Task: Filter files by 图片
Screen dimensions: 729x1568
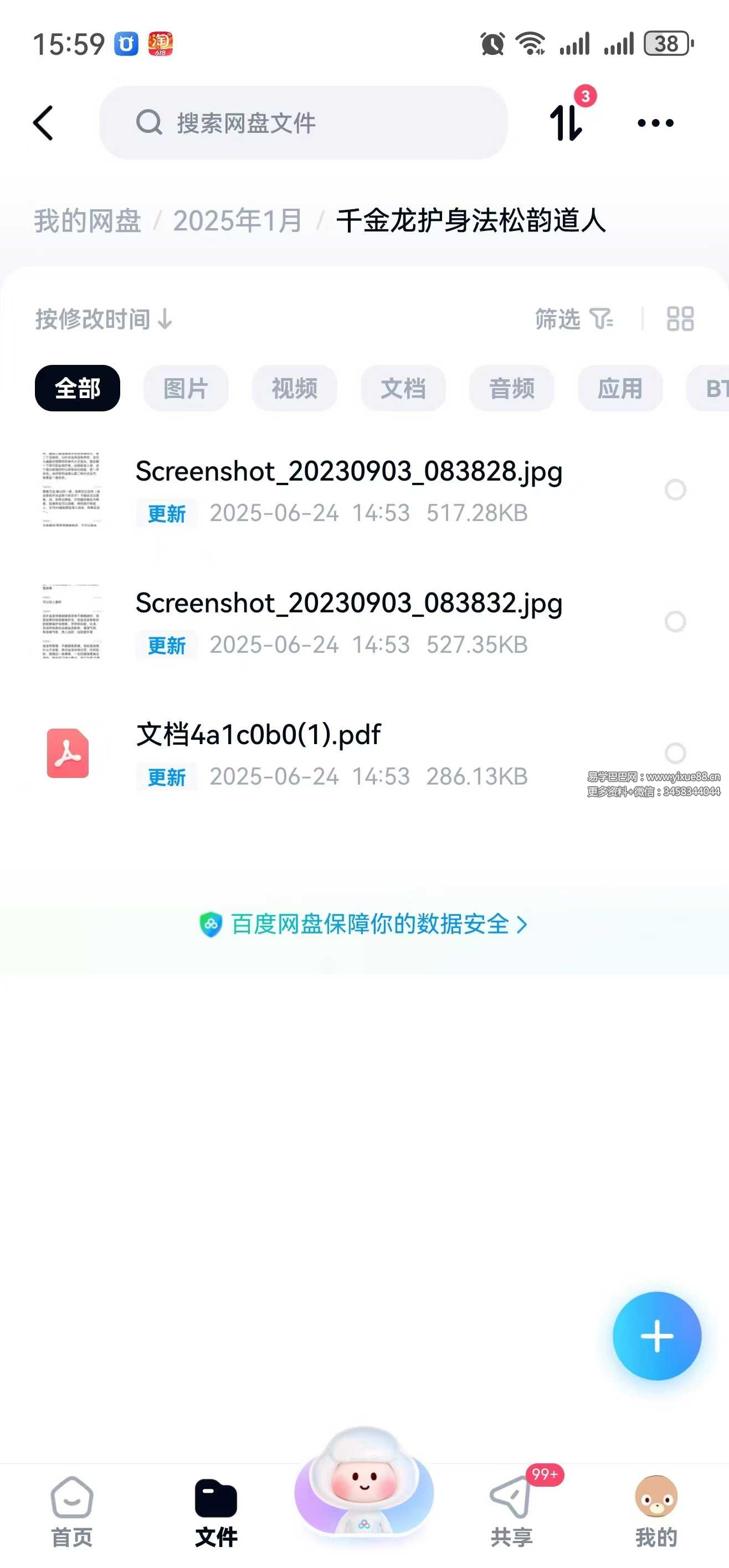Action: [186, 388]
